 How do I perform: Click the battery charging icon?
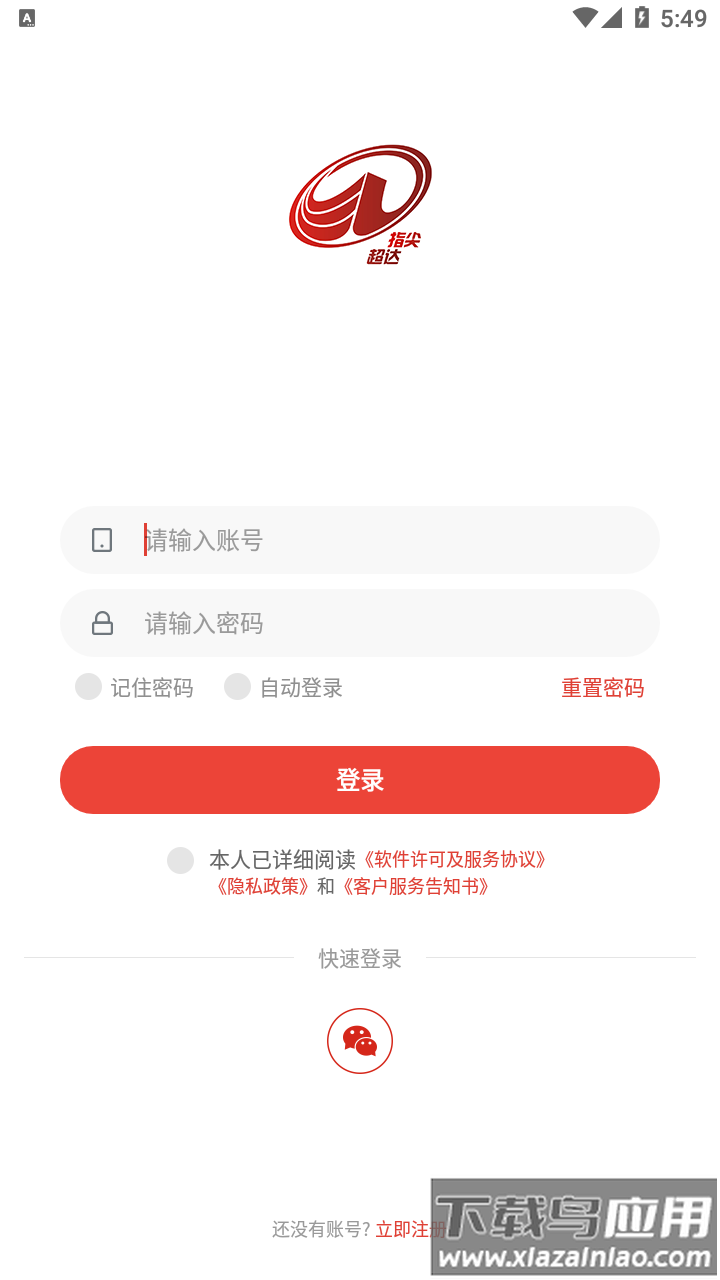click(x=643, y=16)
